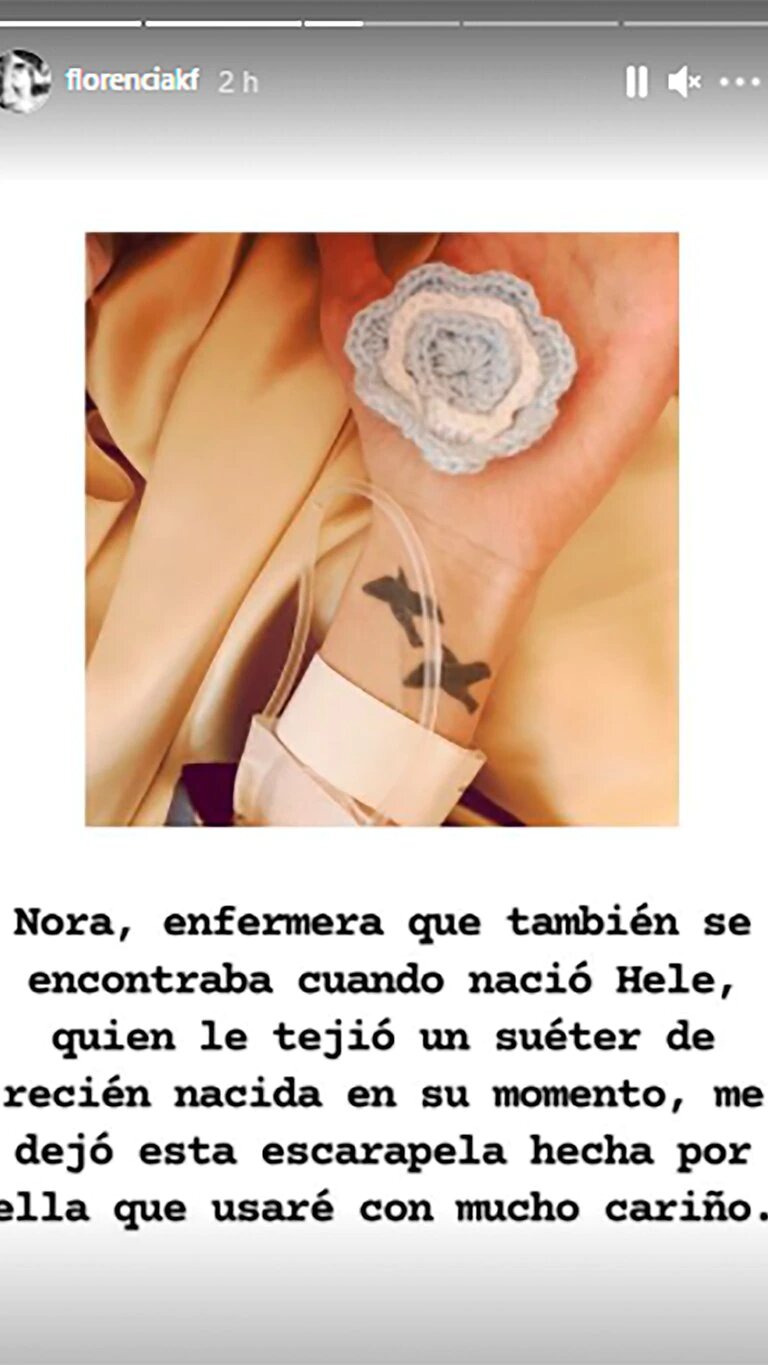
Task: Open the story overflow menu
Action: pos(740,82)
